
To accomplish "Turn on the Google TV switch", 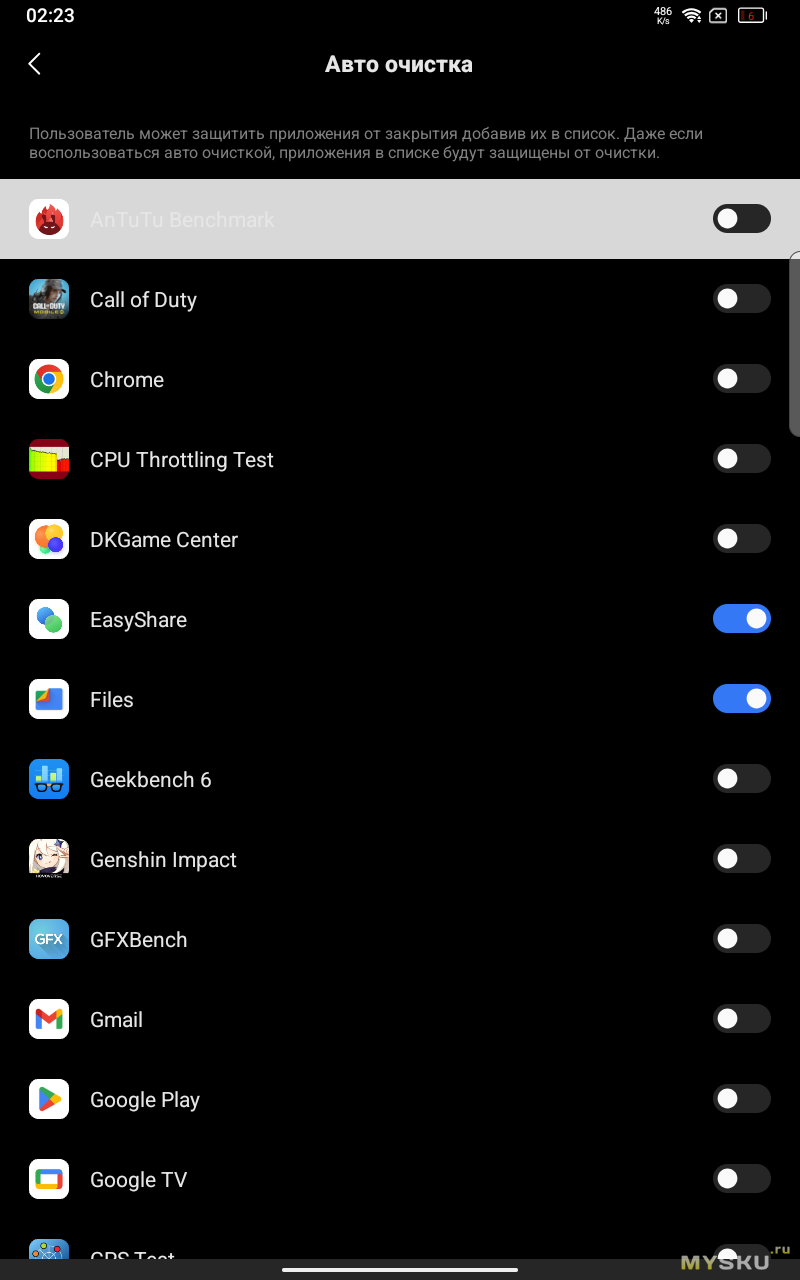I will [741, 1179].
